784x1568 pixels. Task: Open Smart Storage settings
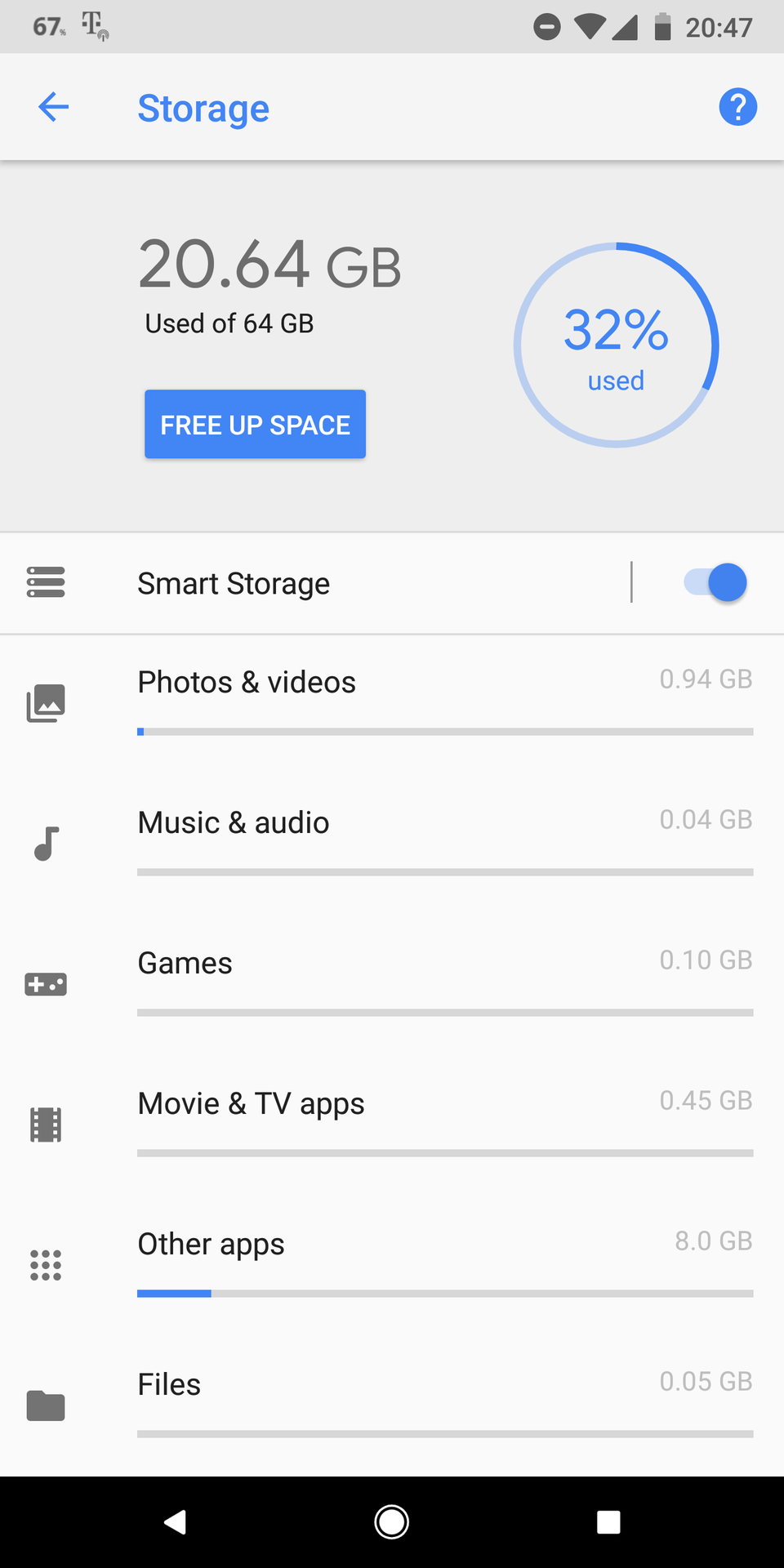pyautogui.click(x=314, y=583)
